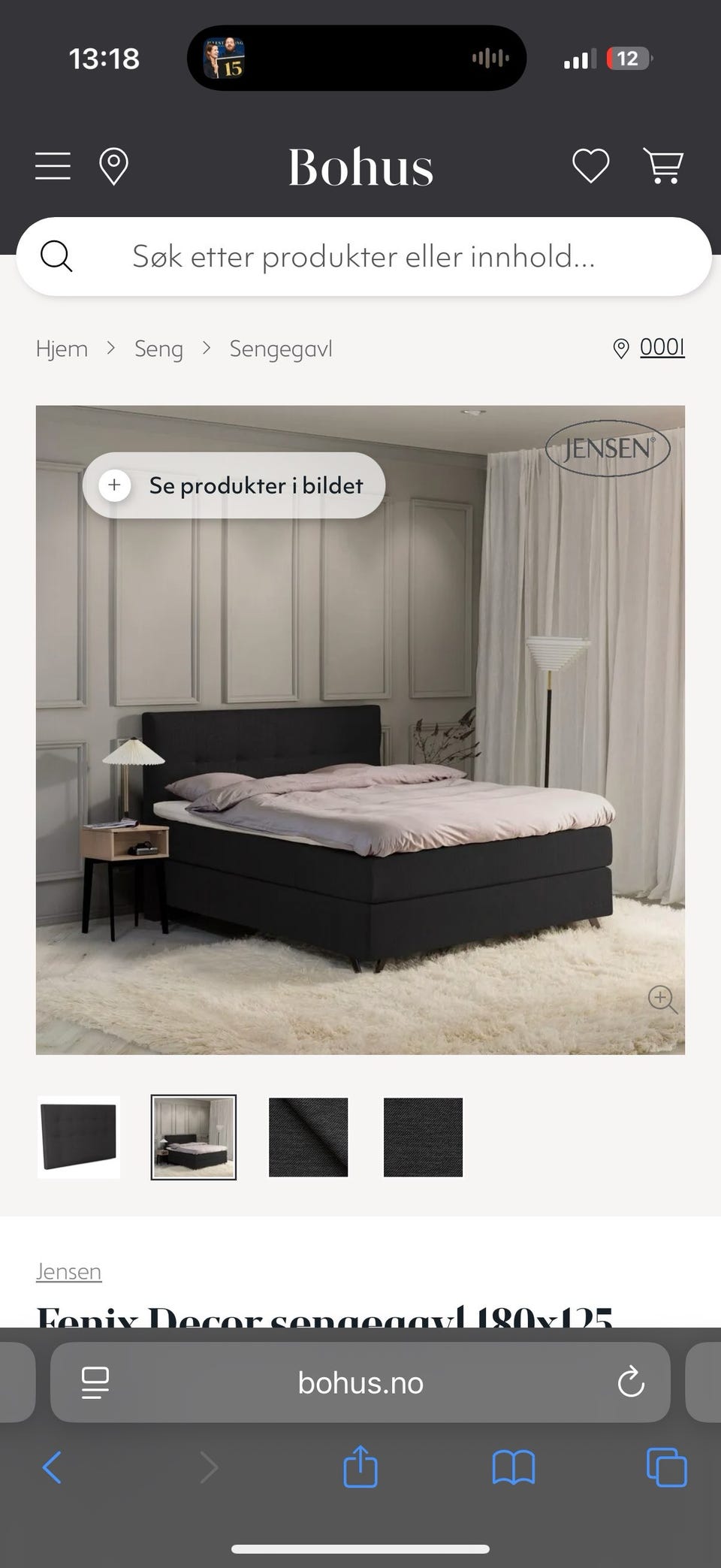This screenshot has height=1568, width=721.
Task: Open the hamburger navigation menu
Action: (x=52, y=166)
